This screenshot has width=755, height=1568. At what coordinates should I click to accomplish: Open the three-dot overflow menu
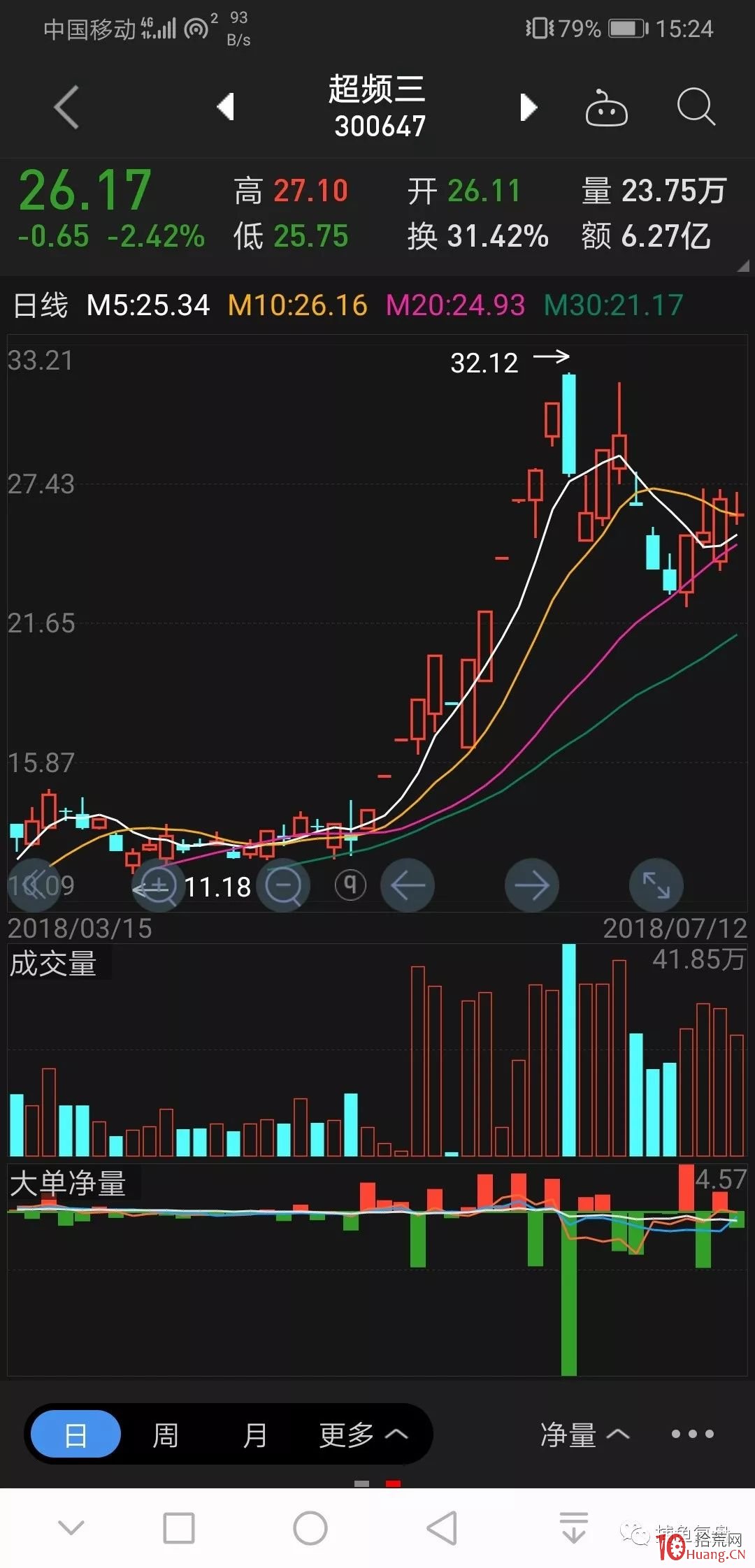pos(693,1435)
